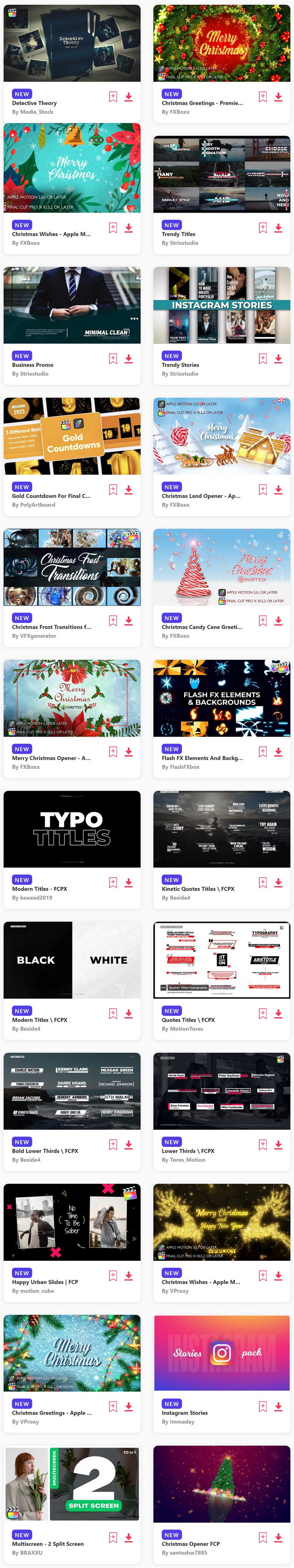Screen dimensions: 294x1568
Task: Open the Detective Theory template card
Action: tap(72, 43)
